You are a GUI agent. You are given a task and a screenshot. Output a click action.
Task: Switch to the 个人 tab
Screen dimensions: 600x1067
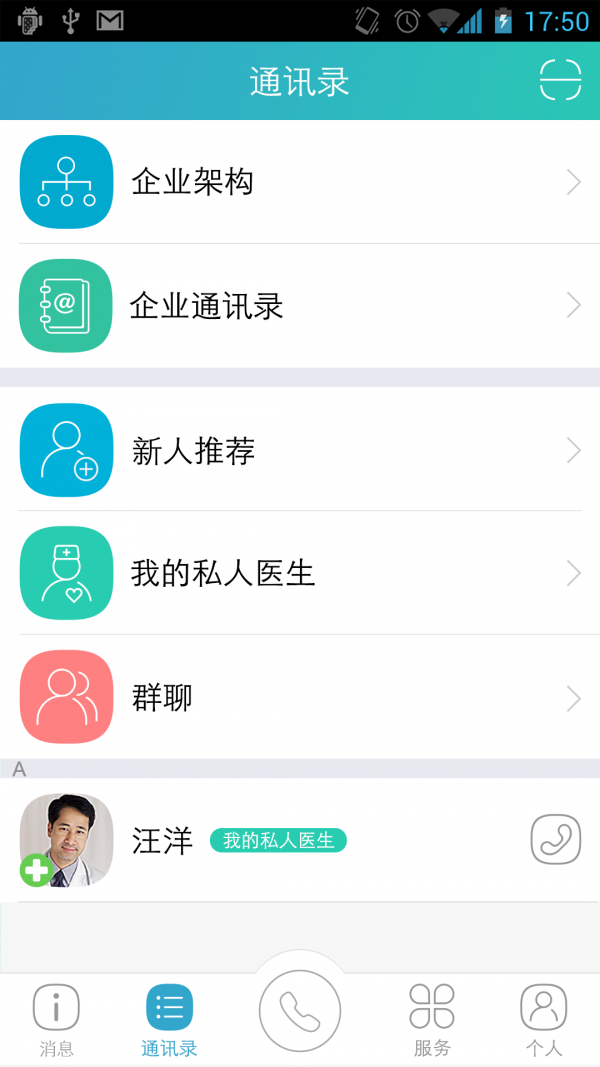pyautogui.click(x=543, y=1020)
